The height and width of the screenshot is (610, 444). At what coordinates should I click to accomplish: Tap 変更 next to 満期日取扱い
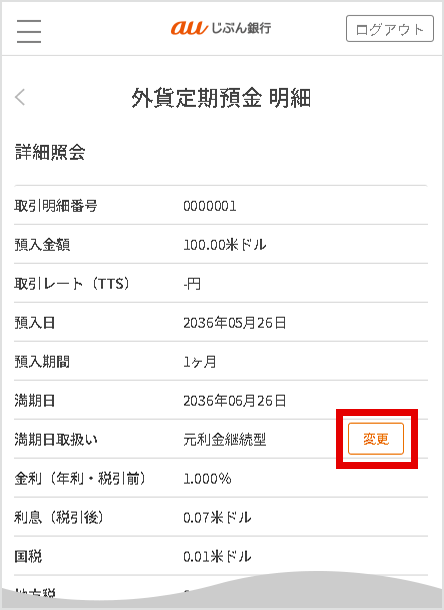click(x=376, y=439)
